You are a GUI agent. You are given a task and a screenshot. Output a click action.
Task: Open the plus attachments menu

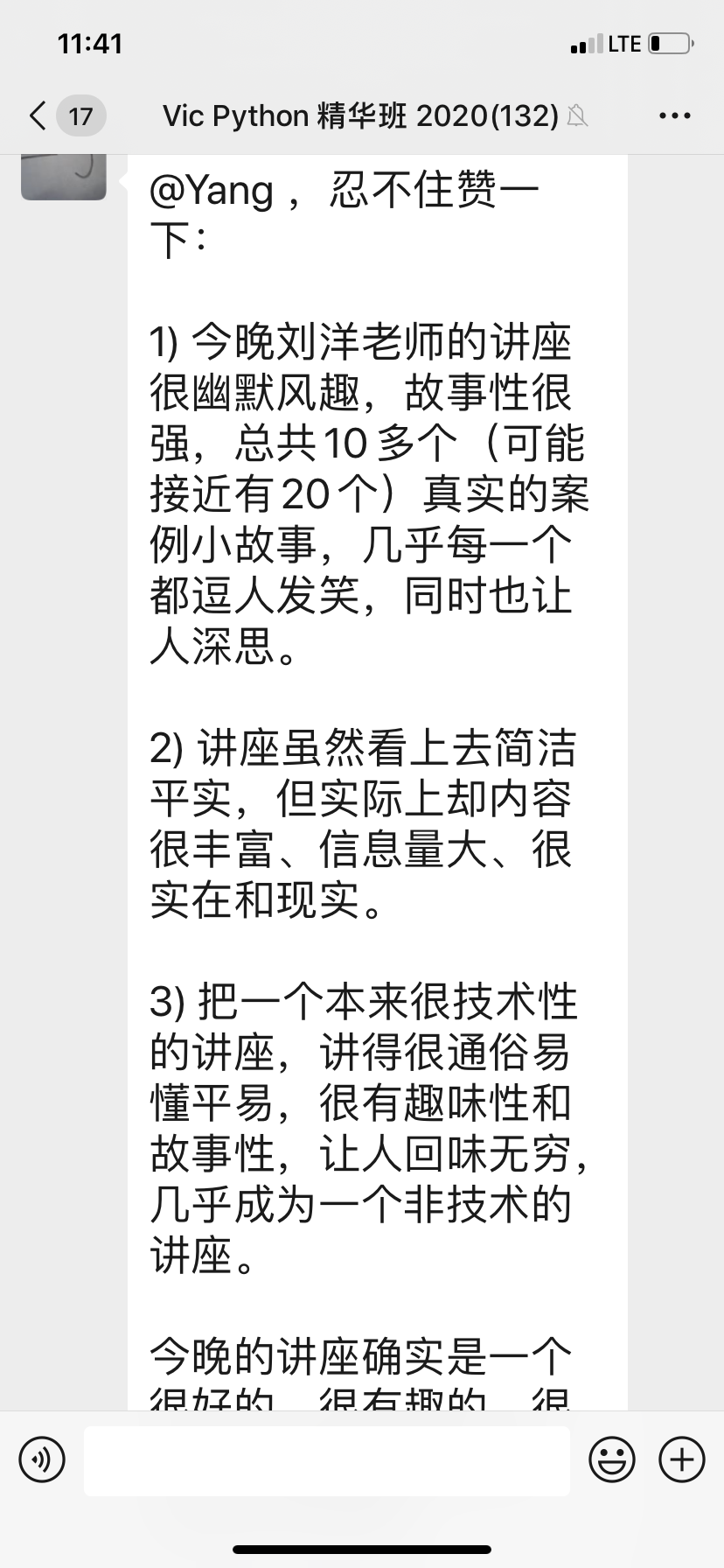point(681,1459)
